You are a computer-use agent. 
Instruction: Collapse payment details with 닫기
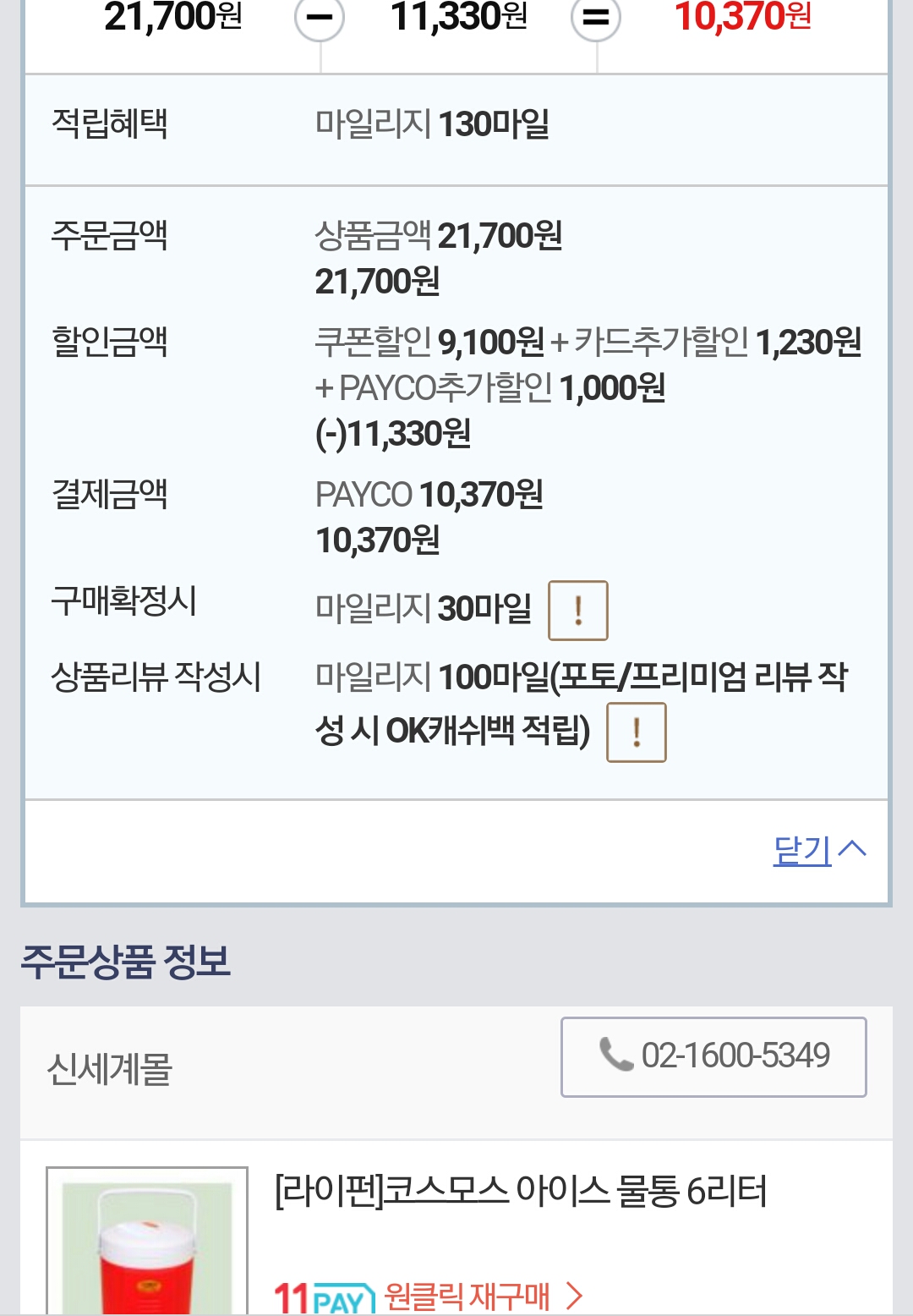(818, 849)
